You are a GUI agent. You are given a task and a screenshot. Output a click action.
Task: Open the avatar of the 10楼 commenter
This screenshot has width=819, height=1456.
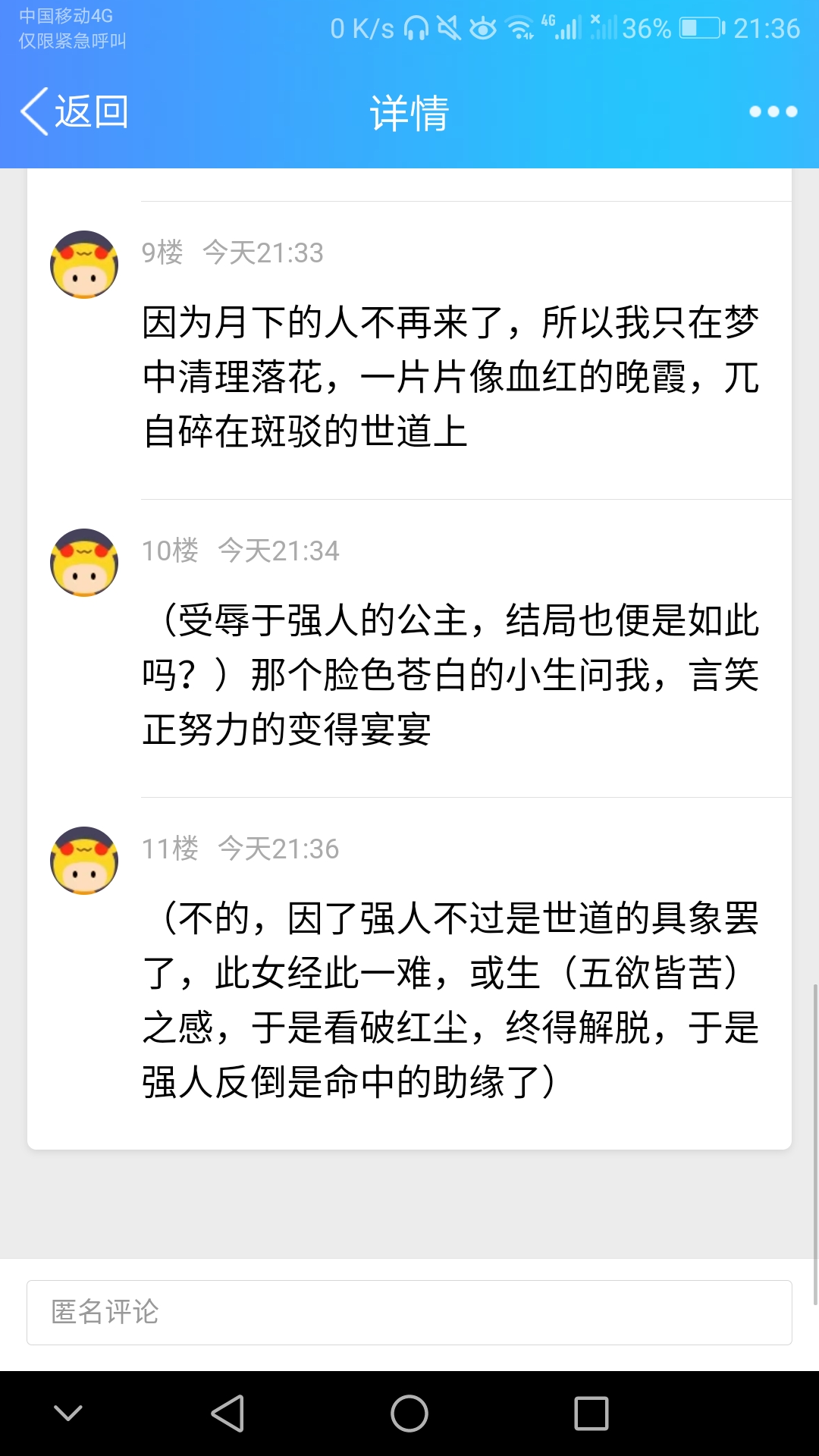84,563
